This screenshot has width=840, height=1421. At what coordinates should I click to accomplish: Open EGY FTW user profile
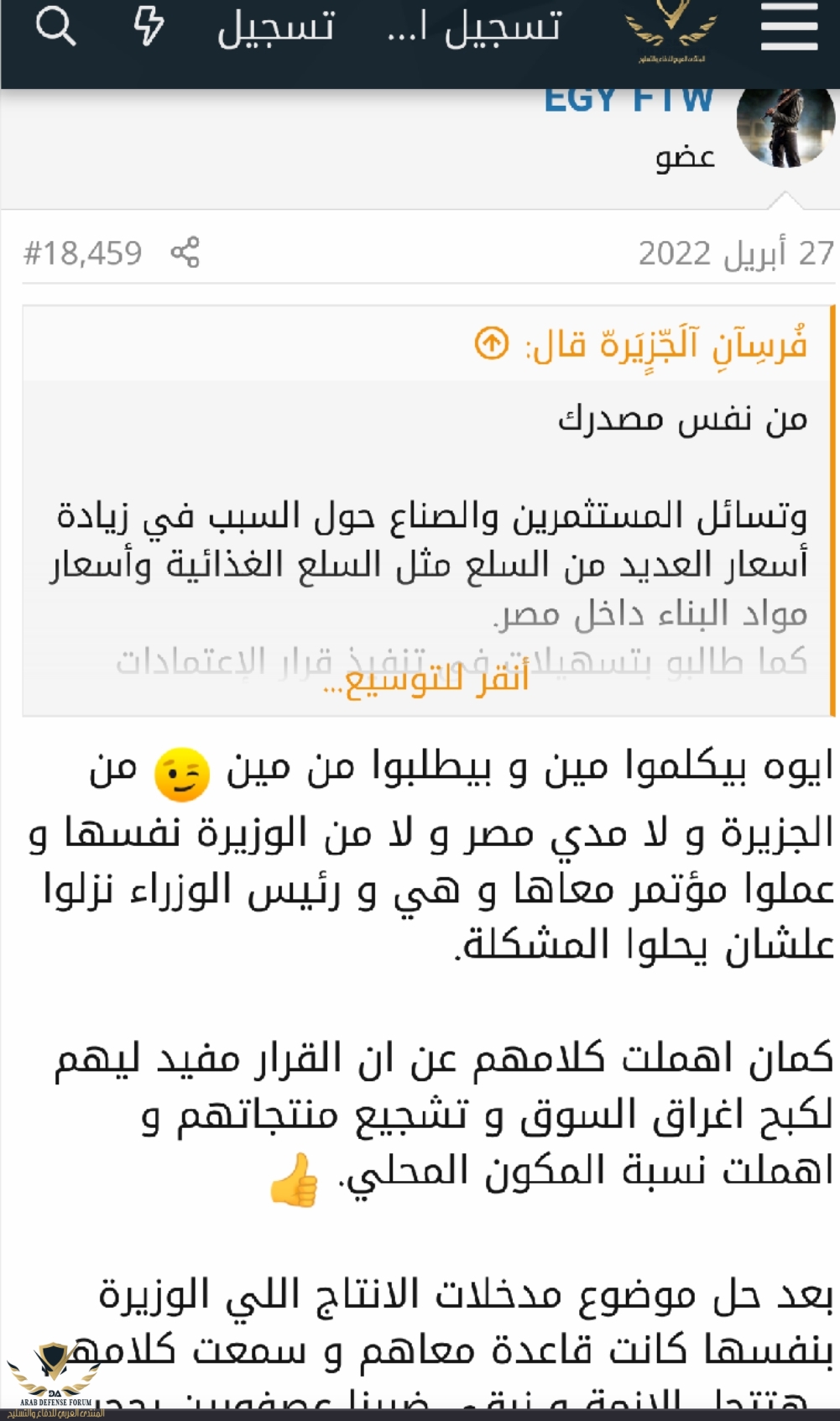pyautogui.click(x=628, y=101)
